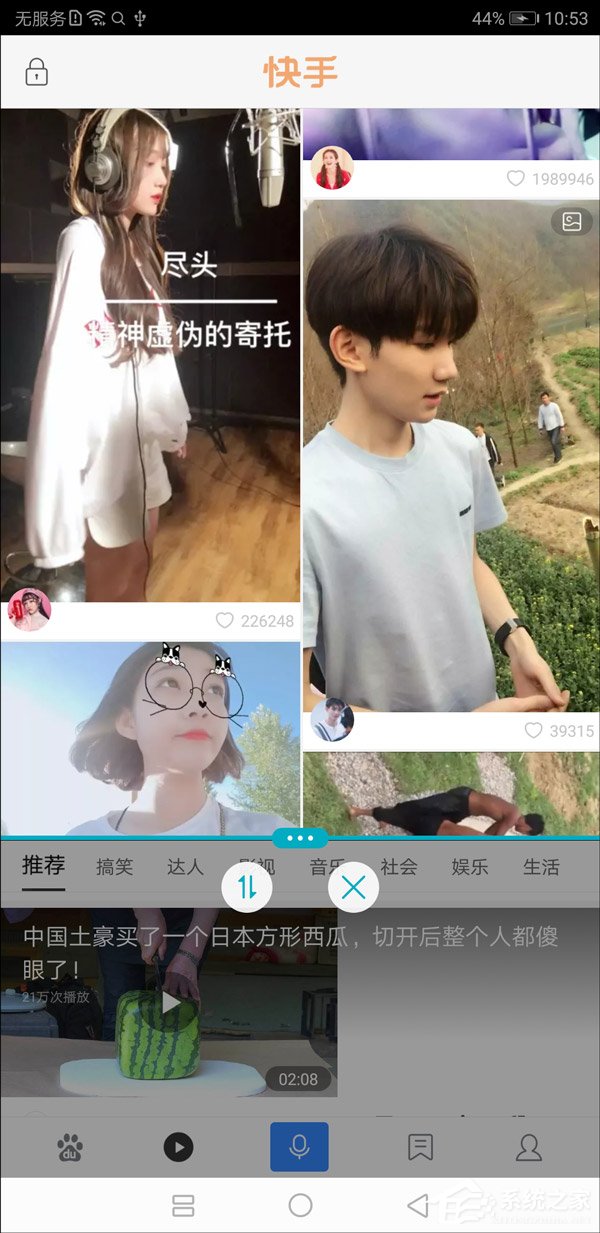Tap the lock icon beside the 快手 title
Viewport: 600px width, 1233px height.
pos(36,72)
